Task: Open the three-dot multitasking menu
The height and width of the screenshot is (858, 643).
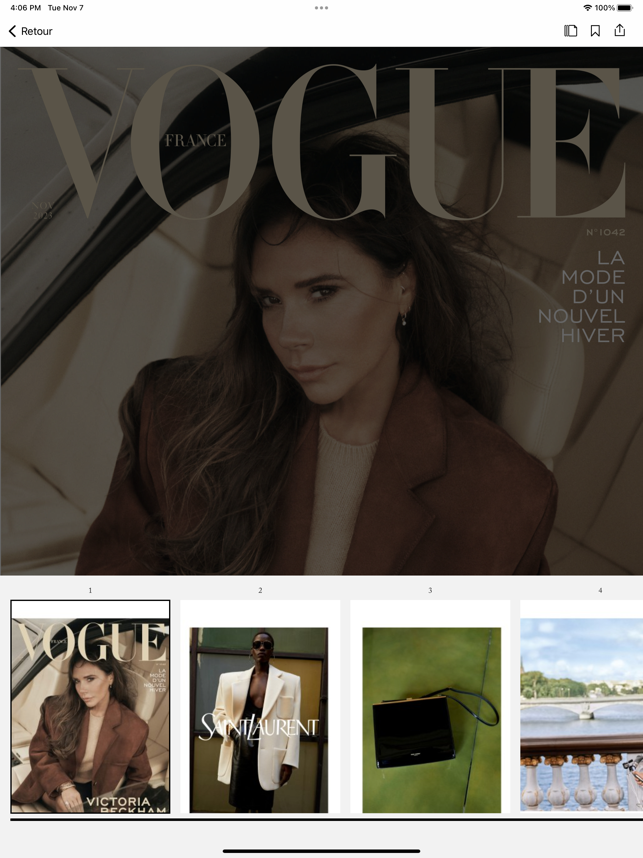Action: click(x=321, y=8)
